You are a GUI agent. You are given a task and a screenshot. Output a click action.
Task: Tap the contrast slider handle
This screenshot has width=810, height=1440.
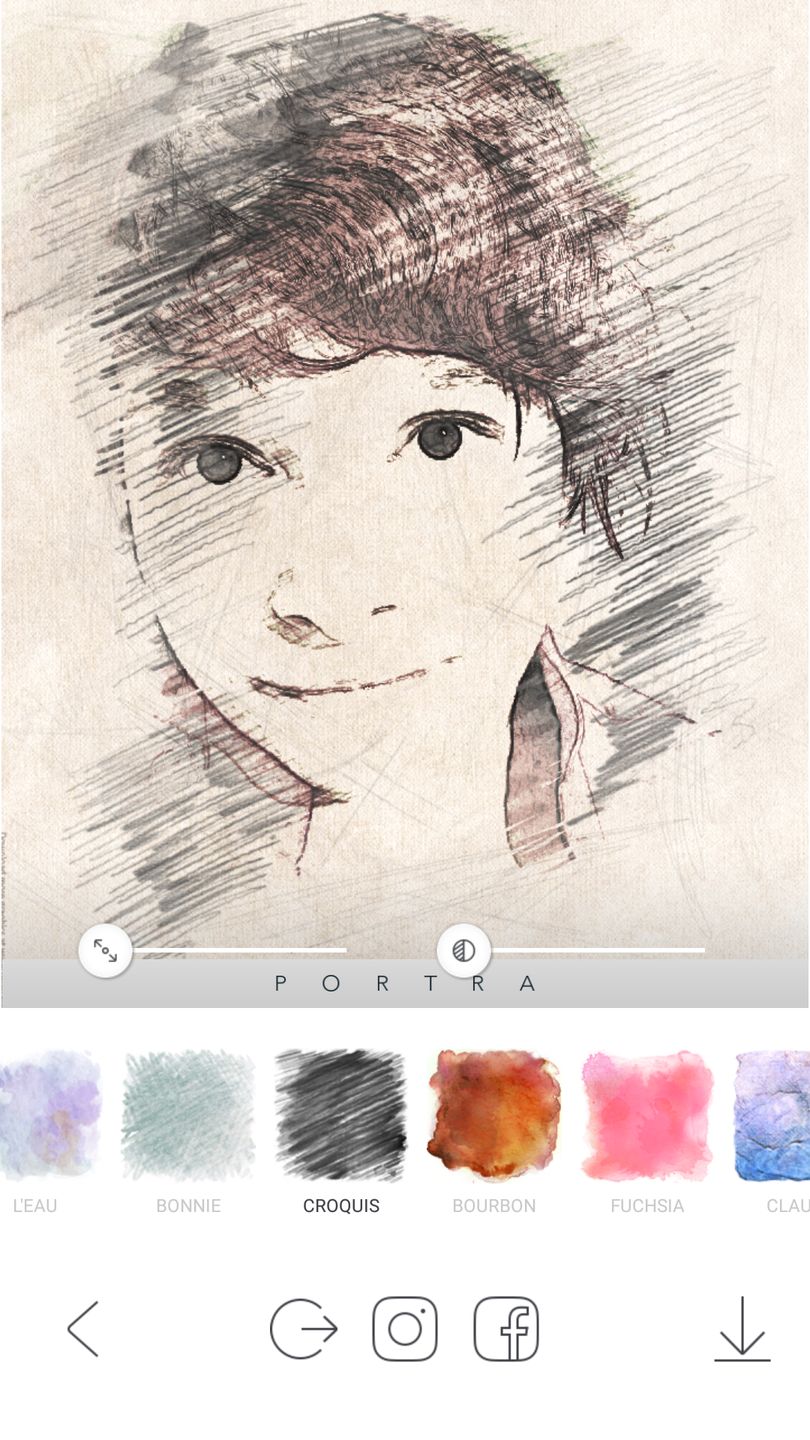(464, 950)
